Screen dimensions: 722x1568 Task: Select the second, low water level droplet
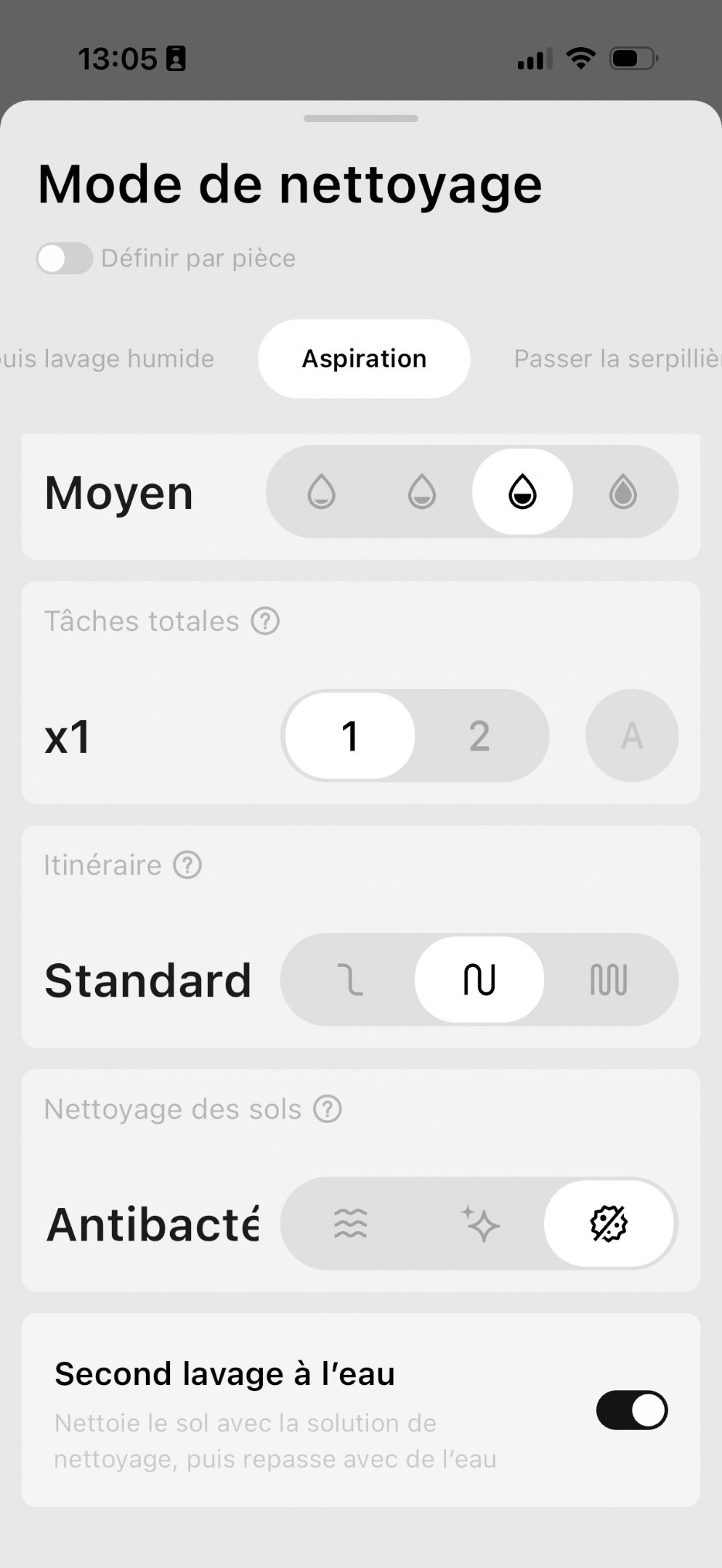(x=422, y=491)
